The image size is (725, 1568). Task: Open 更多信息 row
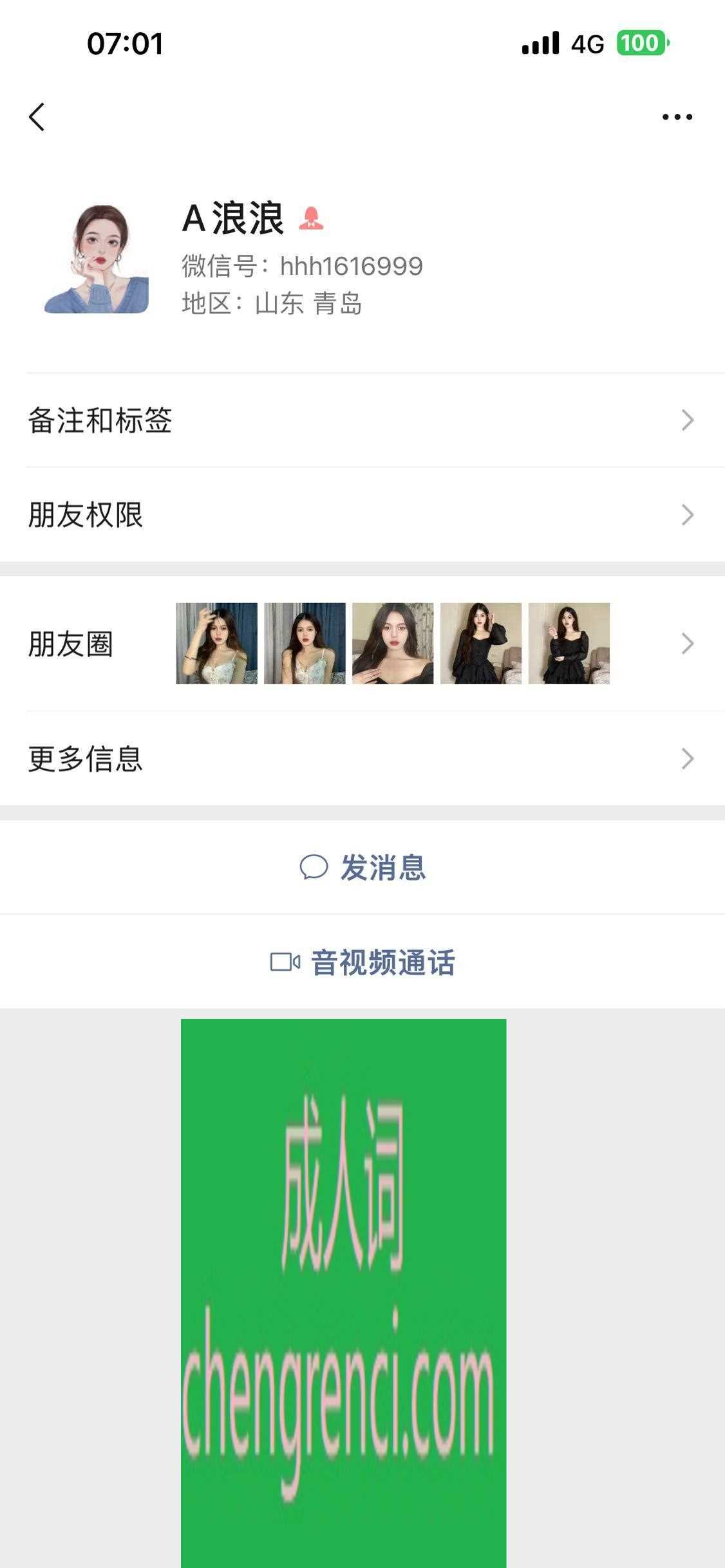tap(362, 758)
